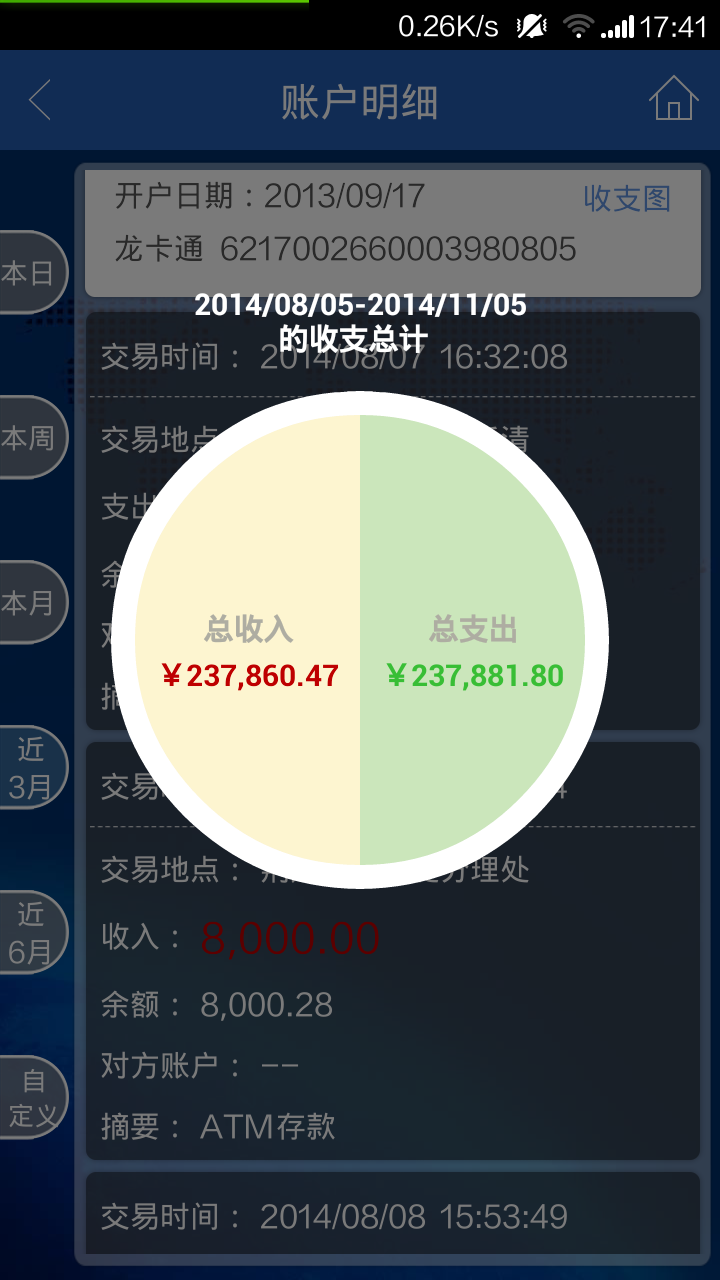This screenshot has width=720, height=1280.
Task: Select the 本月 time filter
Action: click(x=29, y=602)
